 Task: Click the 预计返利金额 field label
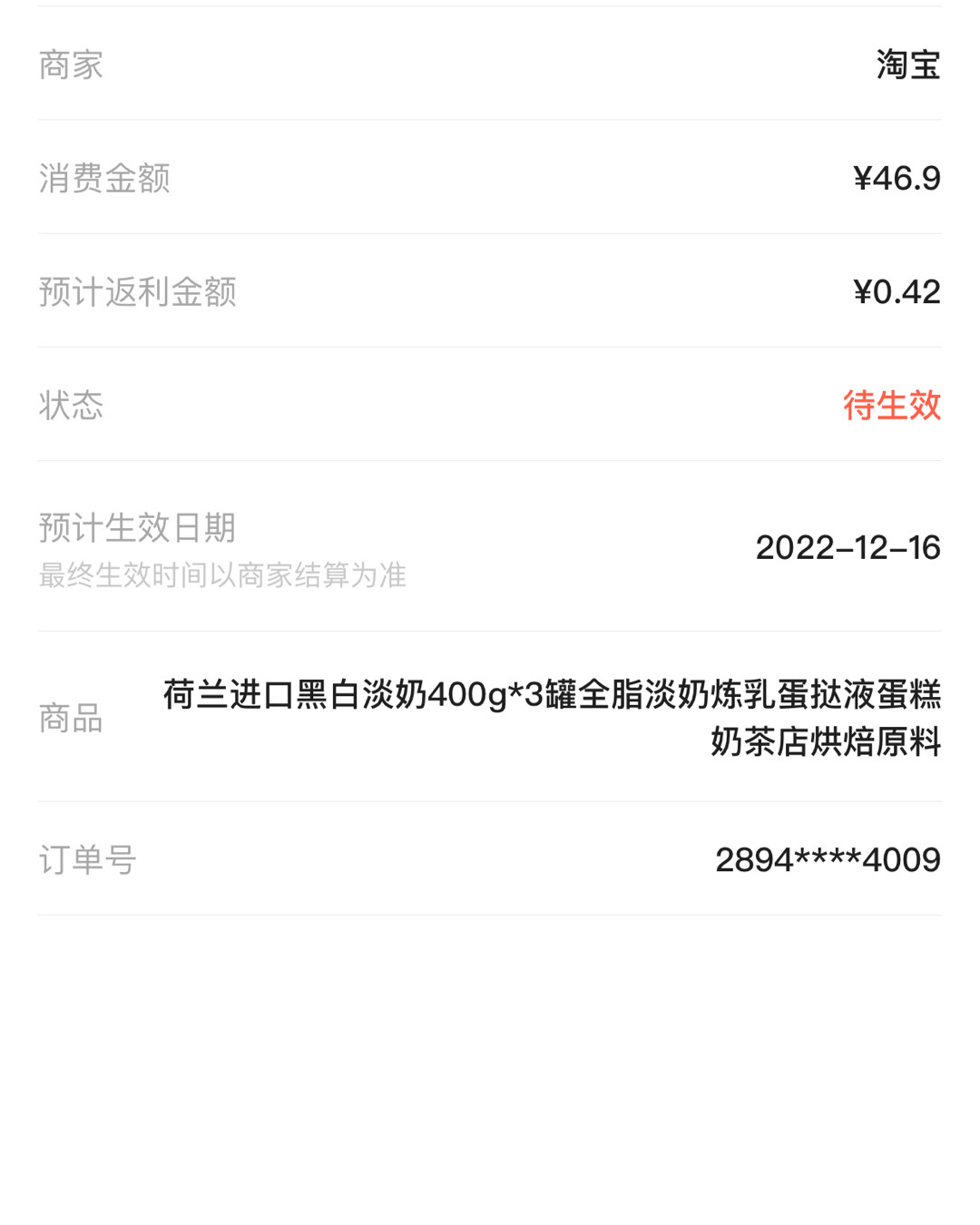136,291
